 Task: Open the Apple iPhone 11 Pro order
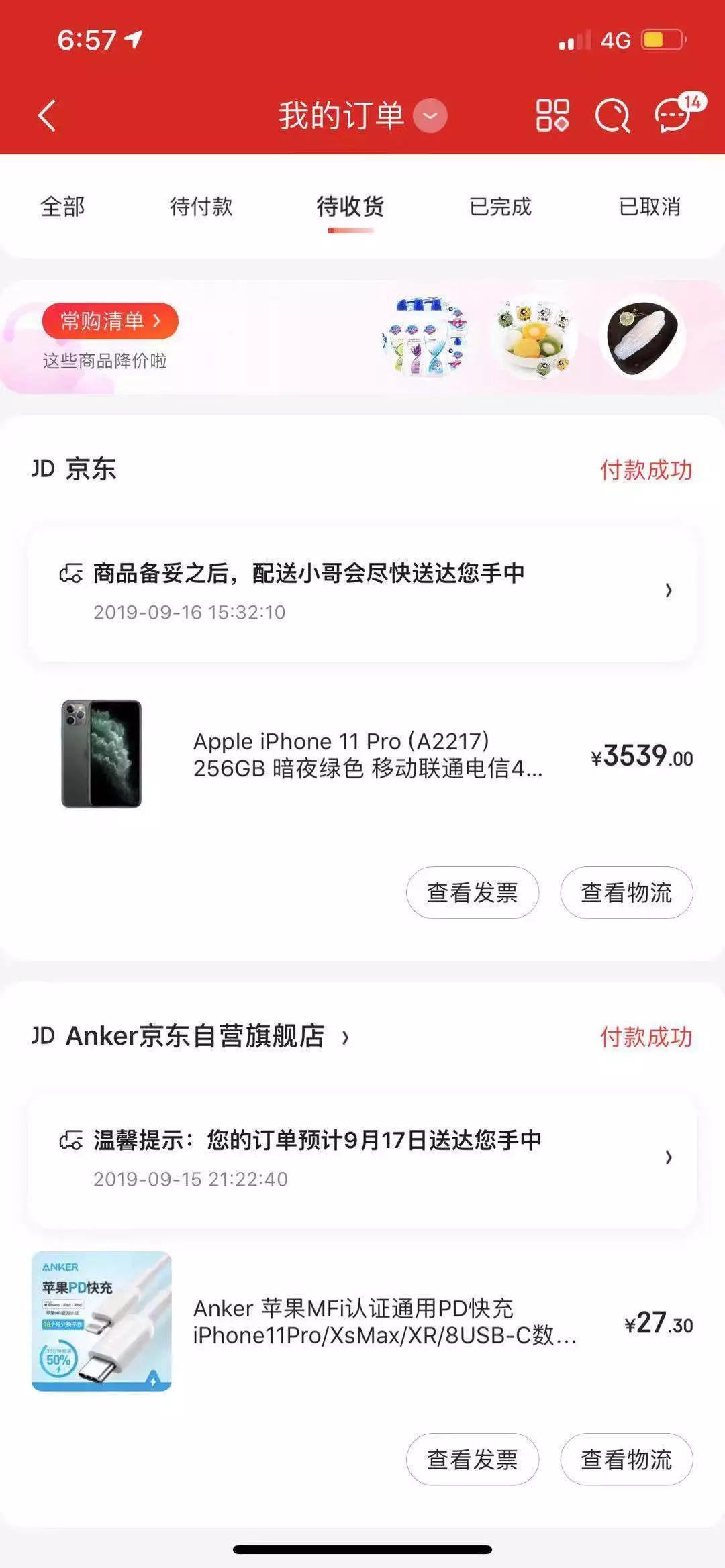[368, 755]
